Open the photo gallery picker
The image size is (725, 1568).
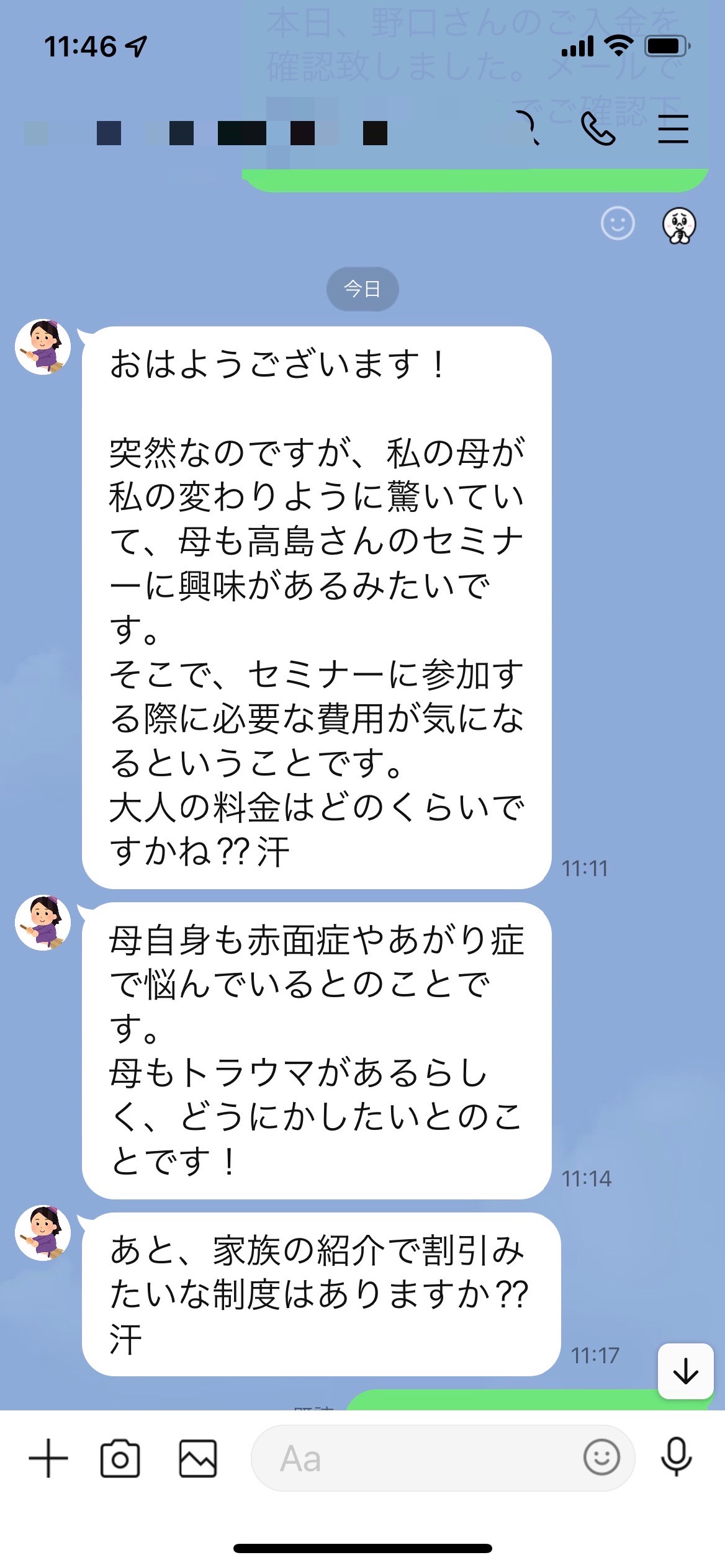click(198, 1458)
